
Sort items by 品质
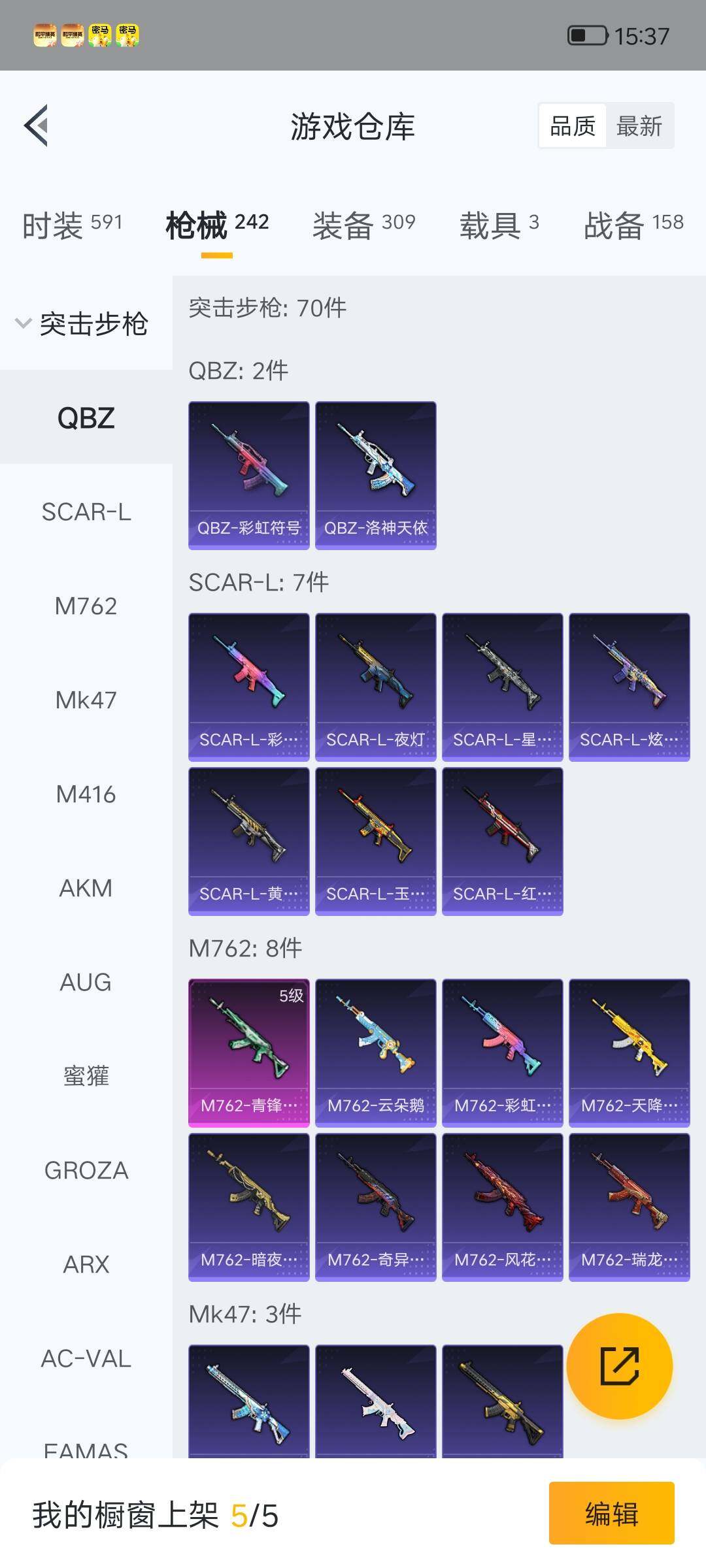(573, 126)
